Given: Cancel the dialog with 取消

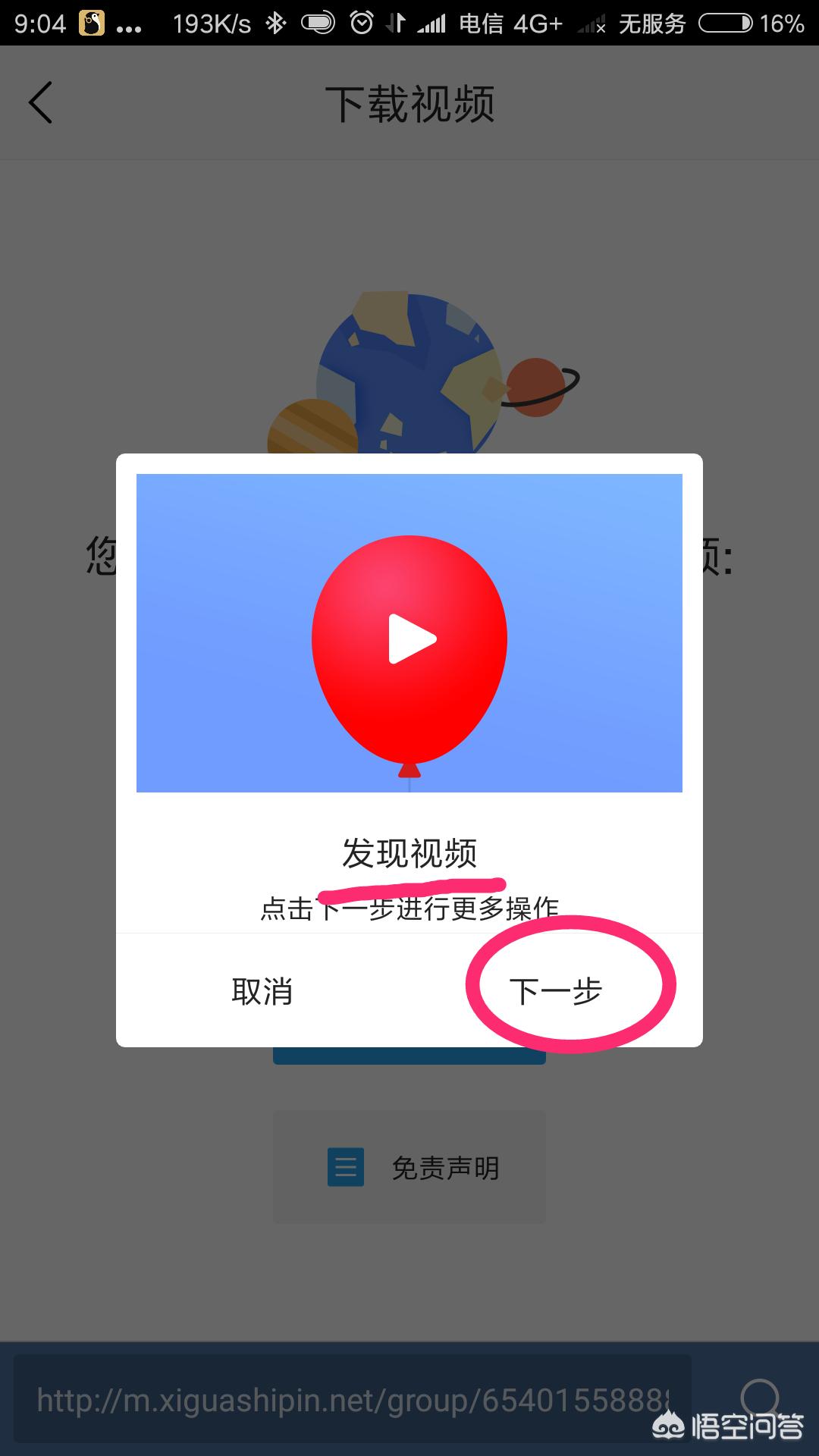Looking at the screenshot, I should (262, 991).
